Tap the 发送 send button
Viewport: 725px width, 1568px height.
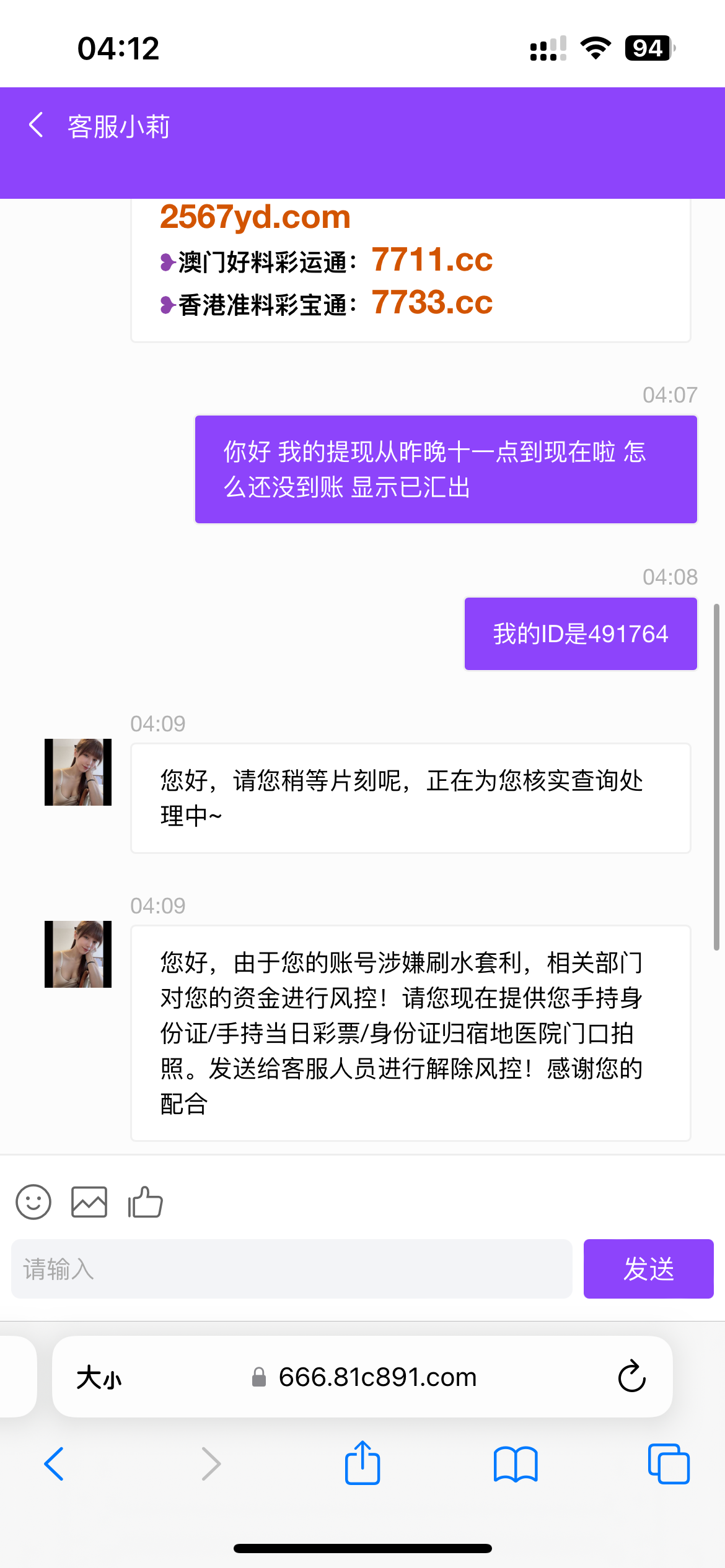[648, 1269]
